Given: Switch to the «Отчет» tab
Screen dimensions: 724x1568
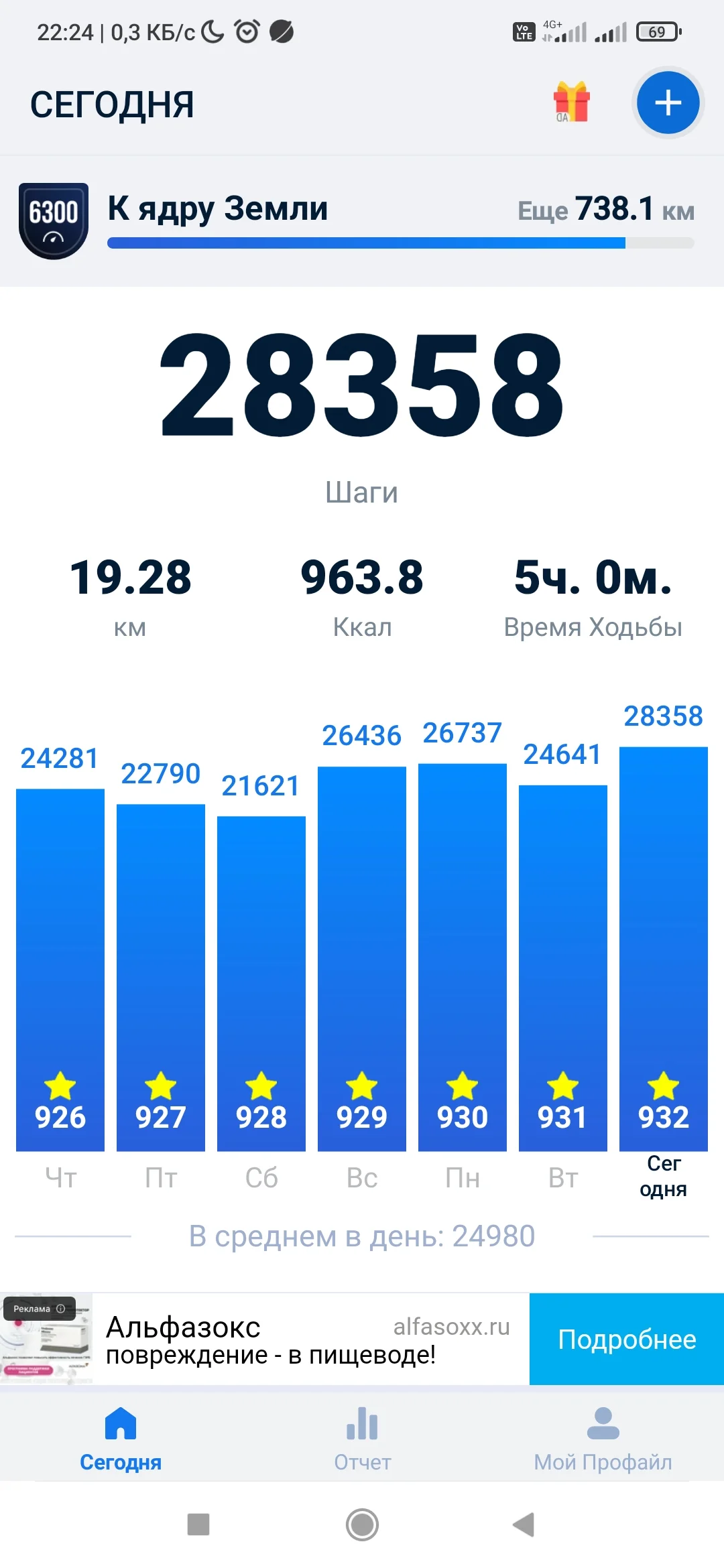Looking at the screenshot, I should coord(362,1438).
